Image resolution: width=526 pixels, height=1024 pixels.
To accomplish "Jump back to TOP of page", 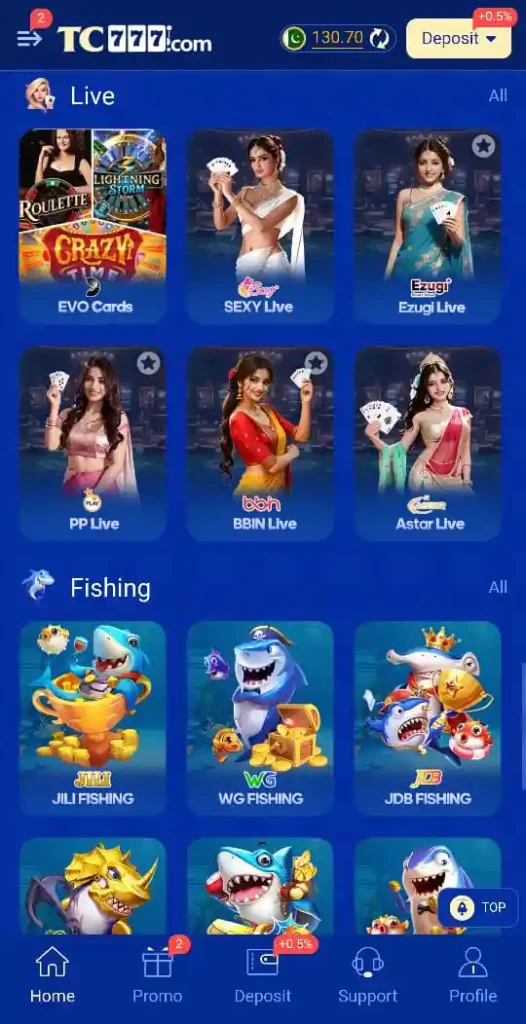I will point(478,908).
